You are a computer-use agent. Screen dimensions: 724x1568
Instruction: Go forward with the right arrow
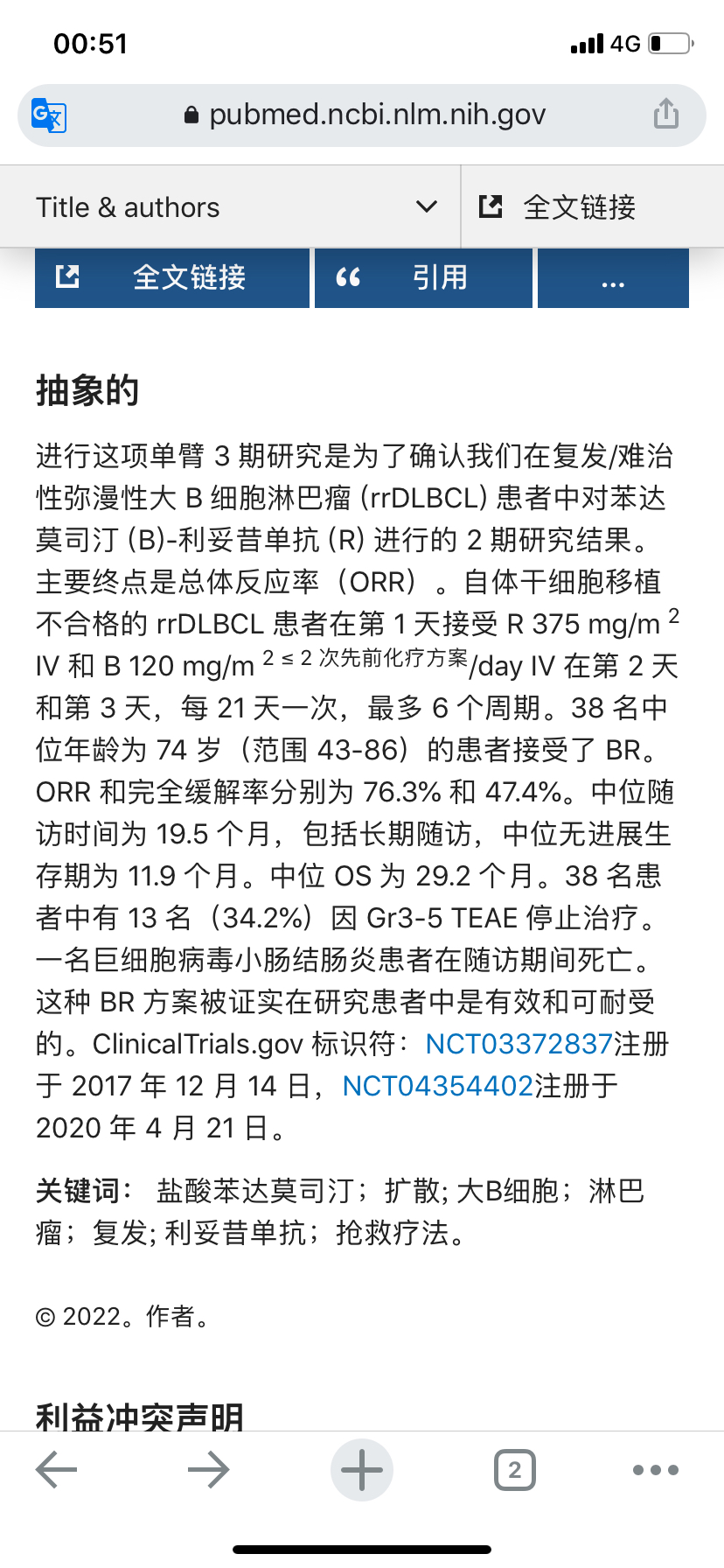209,1470
